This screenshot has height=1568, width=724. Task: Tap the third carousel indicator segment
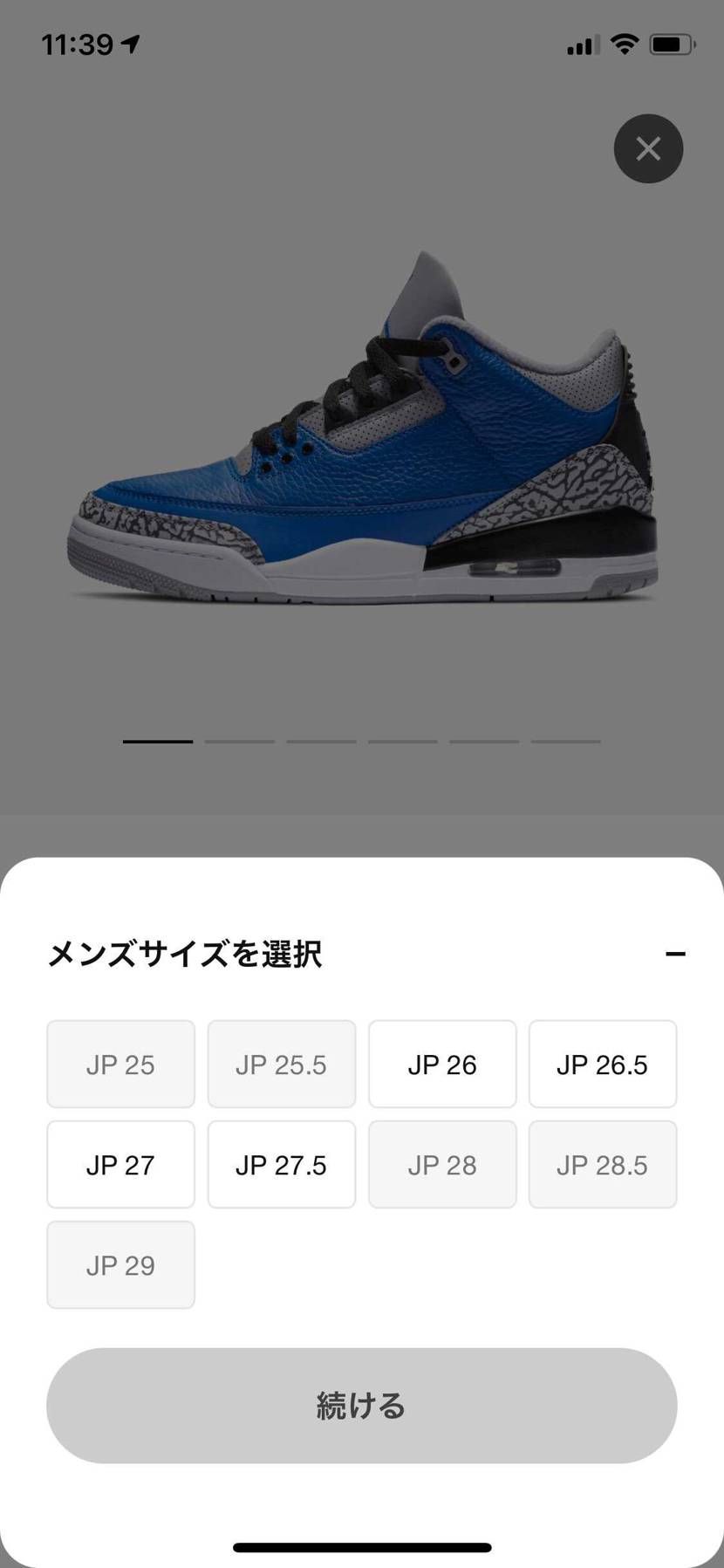(320, 741)
